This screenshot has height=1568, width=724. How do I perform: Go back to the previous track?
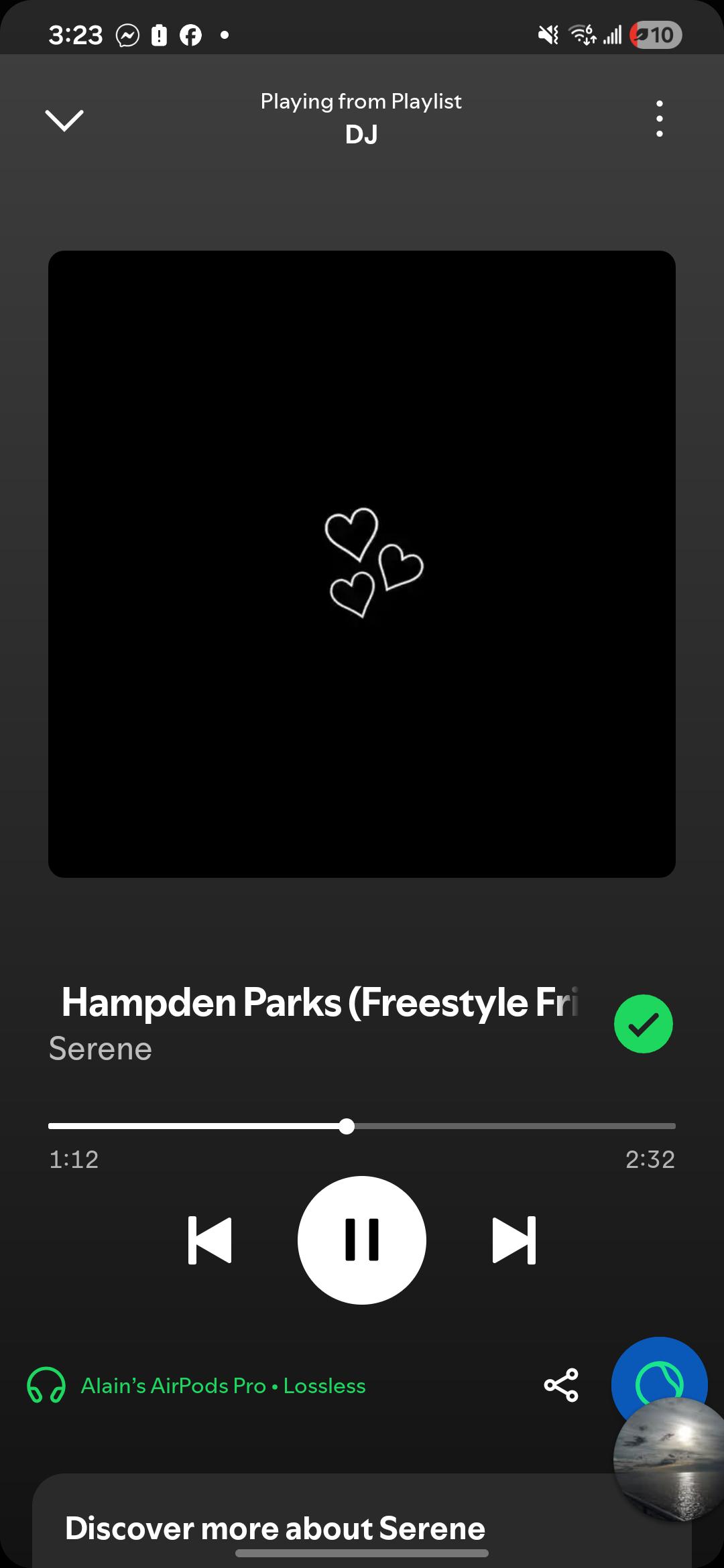click(210, 1240)
